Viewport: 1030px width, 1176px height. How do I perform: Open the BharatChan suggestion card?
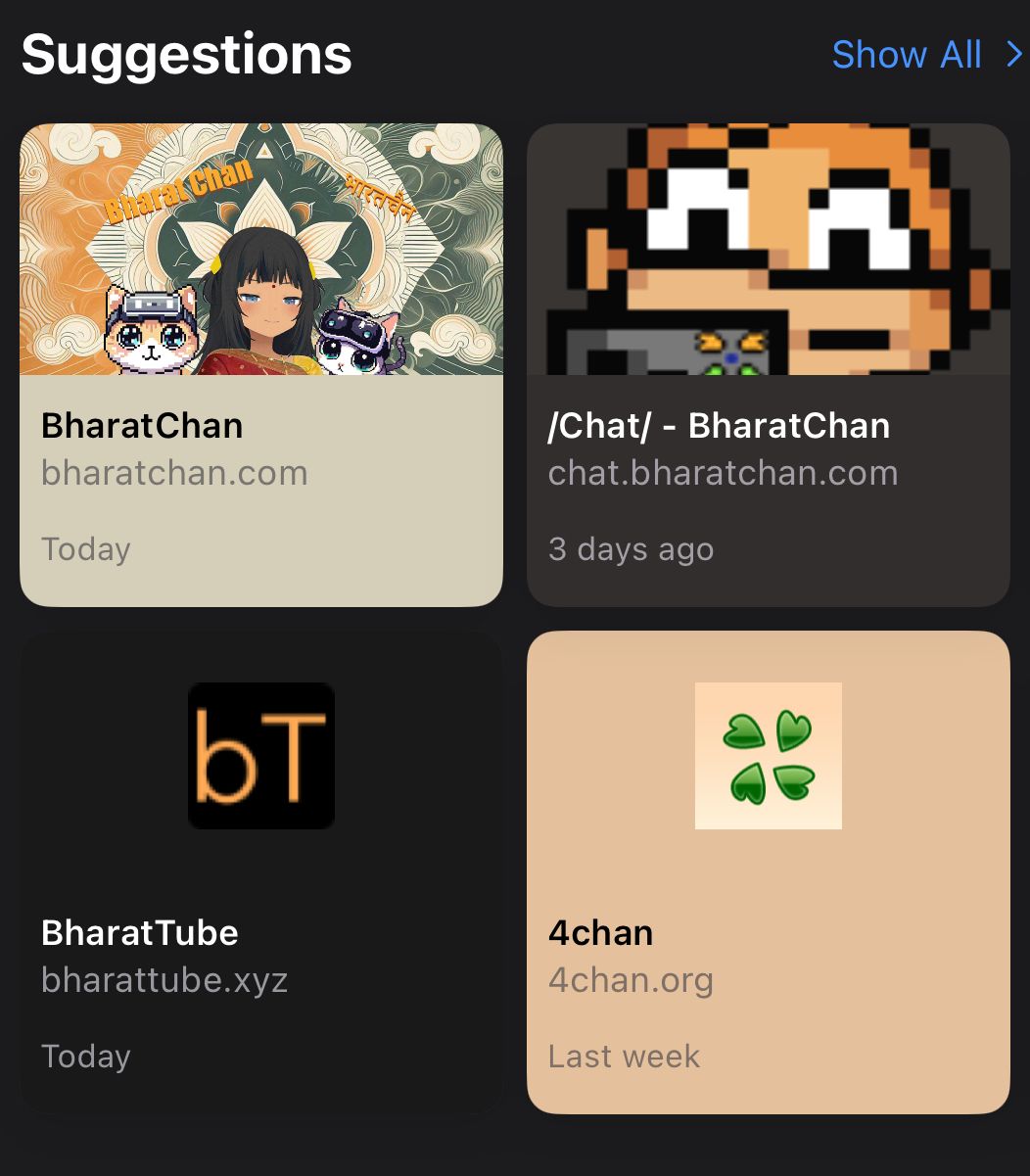click(261, 364)
